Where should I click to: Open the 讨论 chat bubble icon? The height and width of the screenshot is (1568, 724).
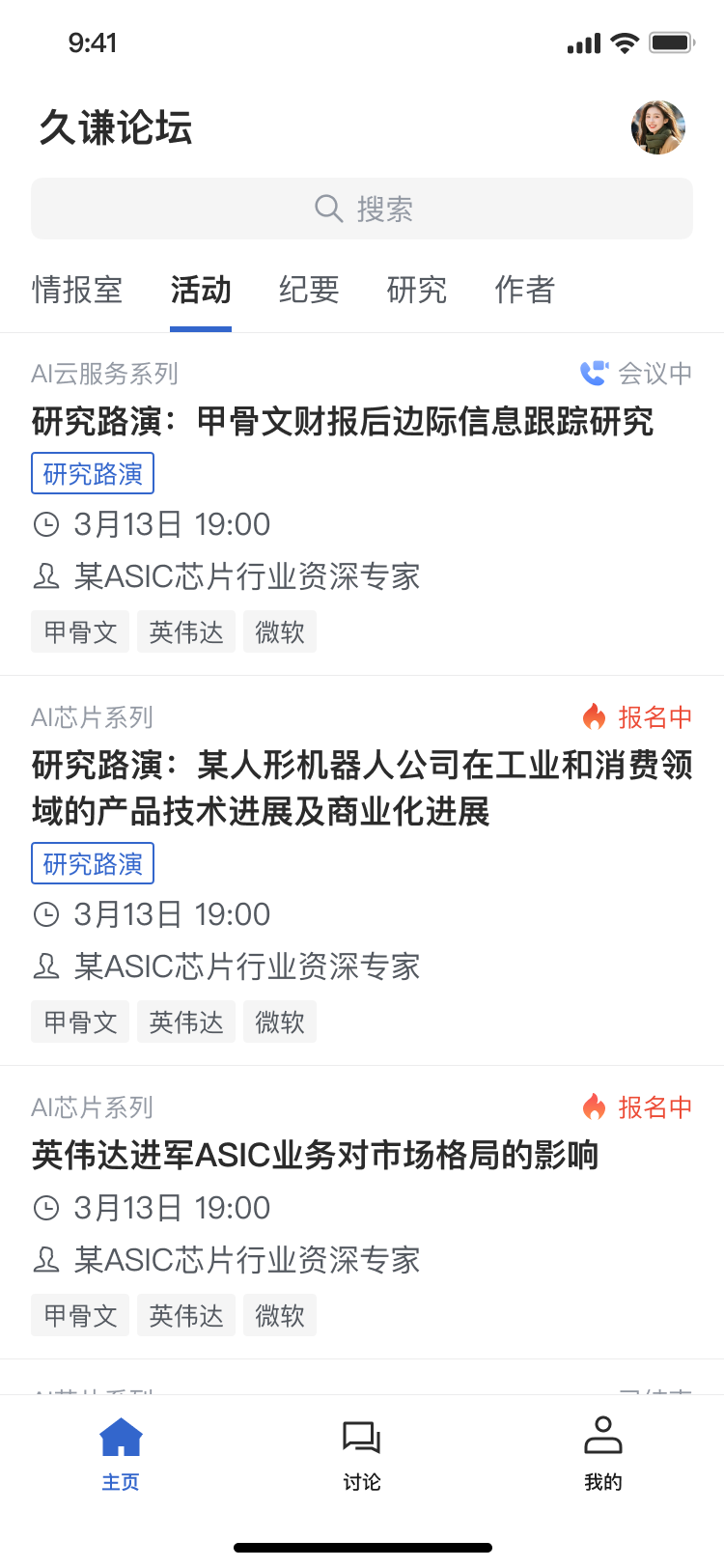361,1439
